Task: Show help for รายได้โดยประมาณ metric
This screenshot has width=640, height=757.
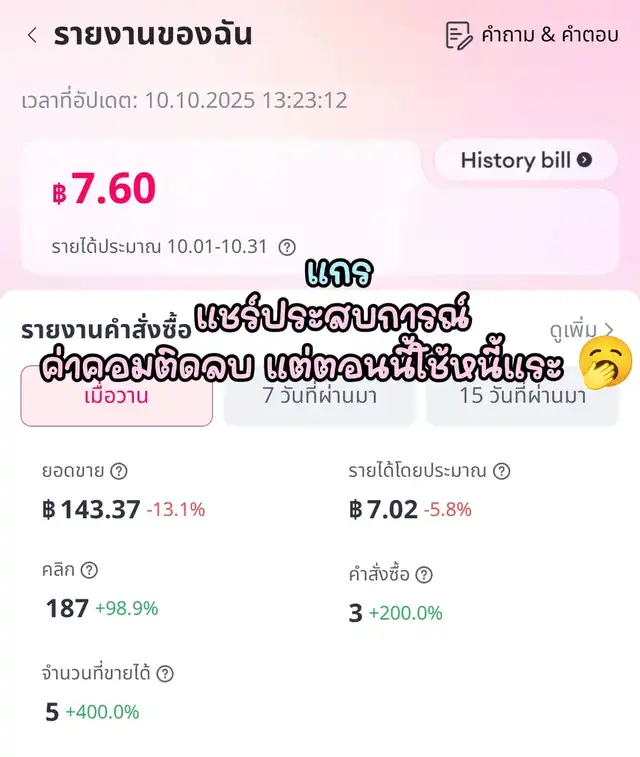Action: [x=502, y=470]
